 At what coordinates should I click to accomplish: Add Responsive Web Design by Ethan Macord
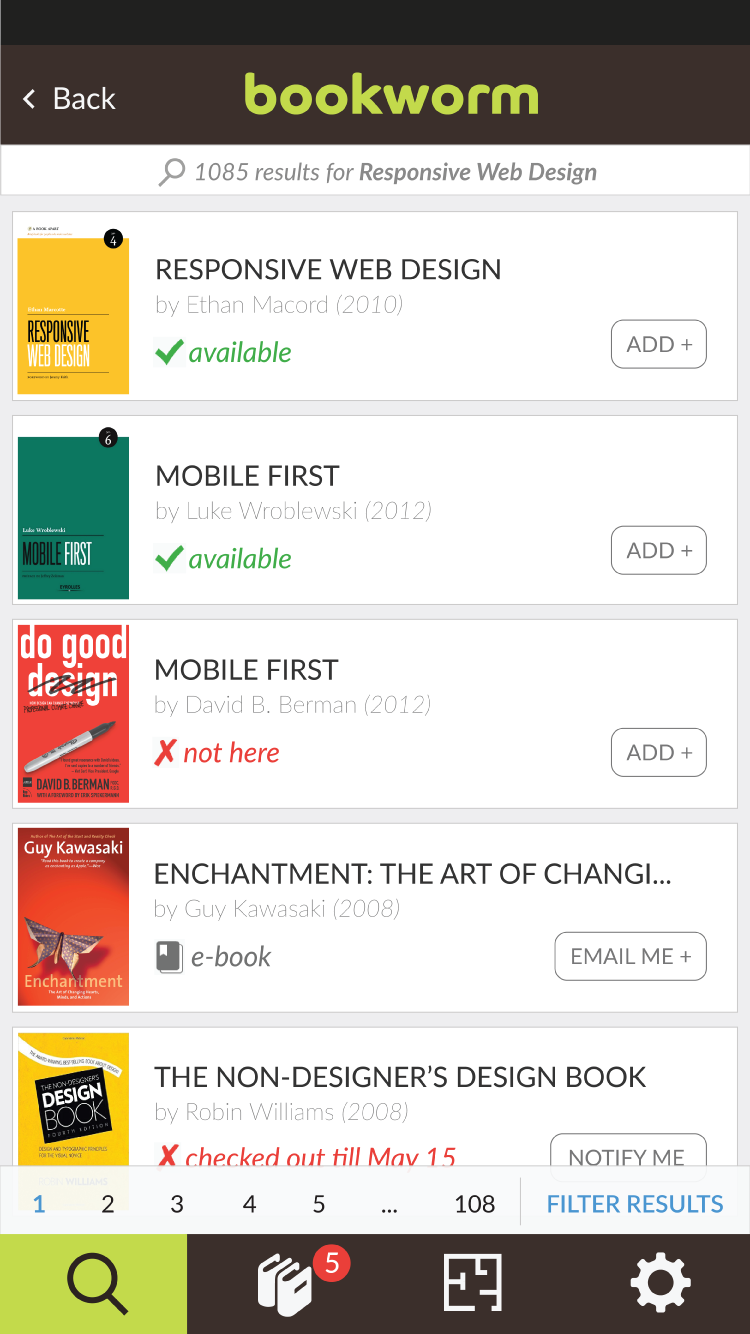tap(658, 344)
